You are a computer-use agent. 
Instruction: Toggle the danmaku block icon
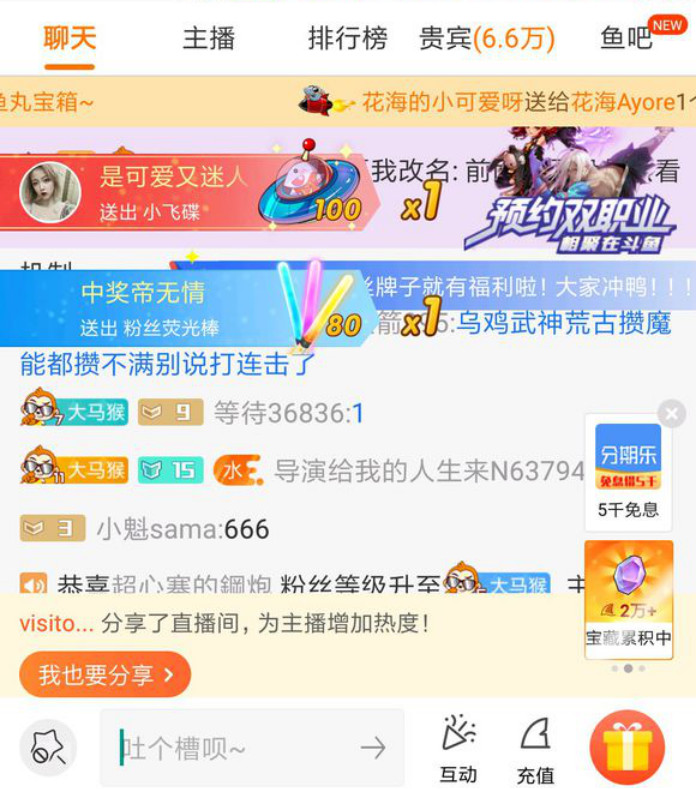pos(48,748)
